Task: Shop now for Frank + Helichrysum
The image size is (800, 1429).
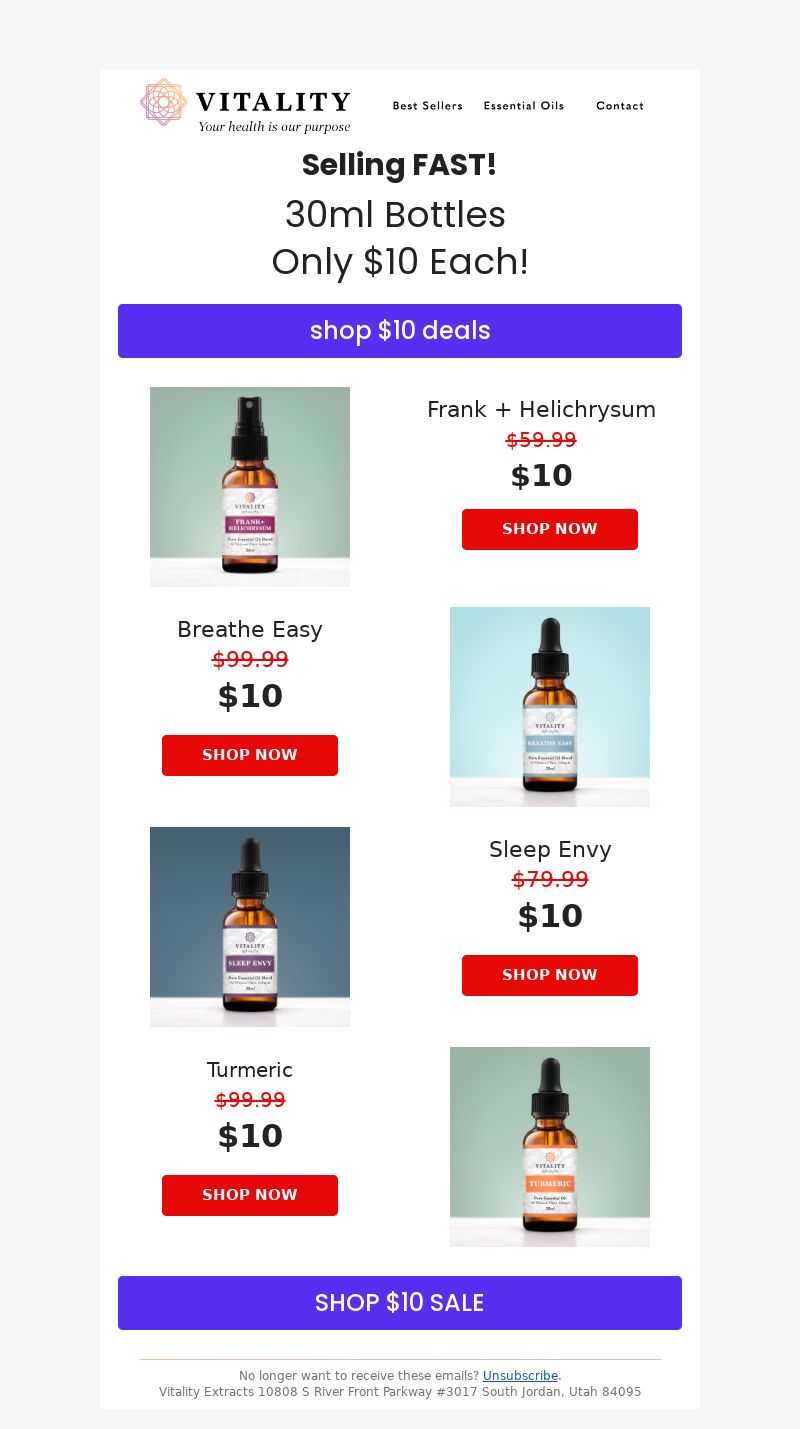Action: (x=550, y=529)
